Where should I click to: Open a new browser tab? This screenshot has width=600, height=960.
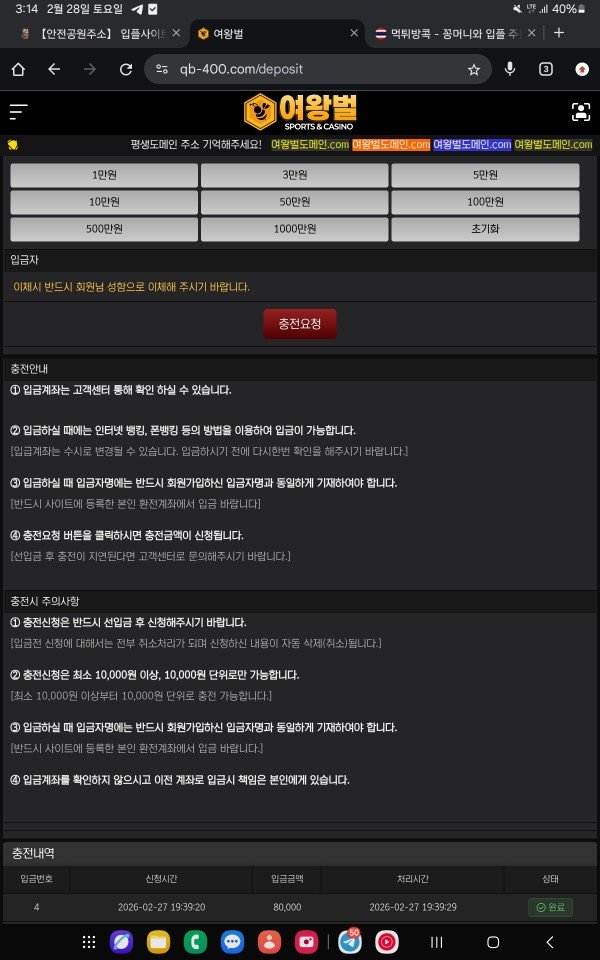tap(559, 33)
